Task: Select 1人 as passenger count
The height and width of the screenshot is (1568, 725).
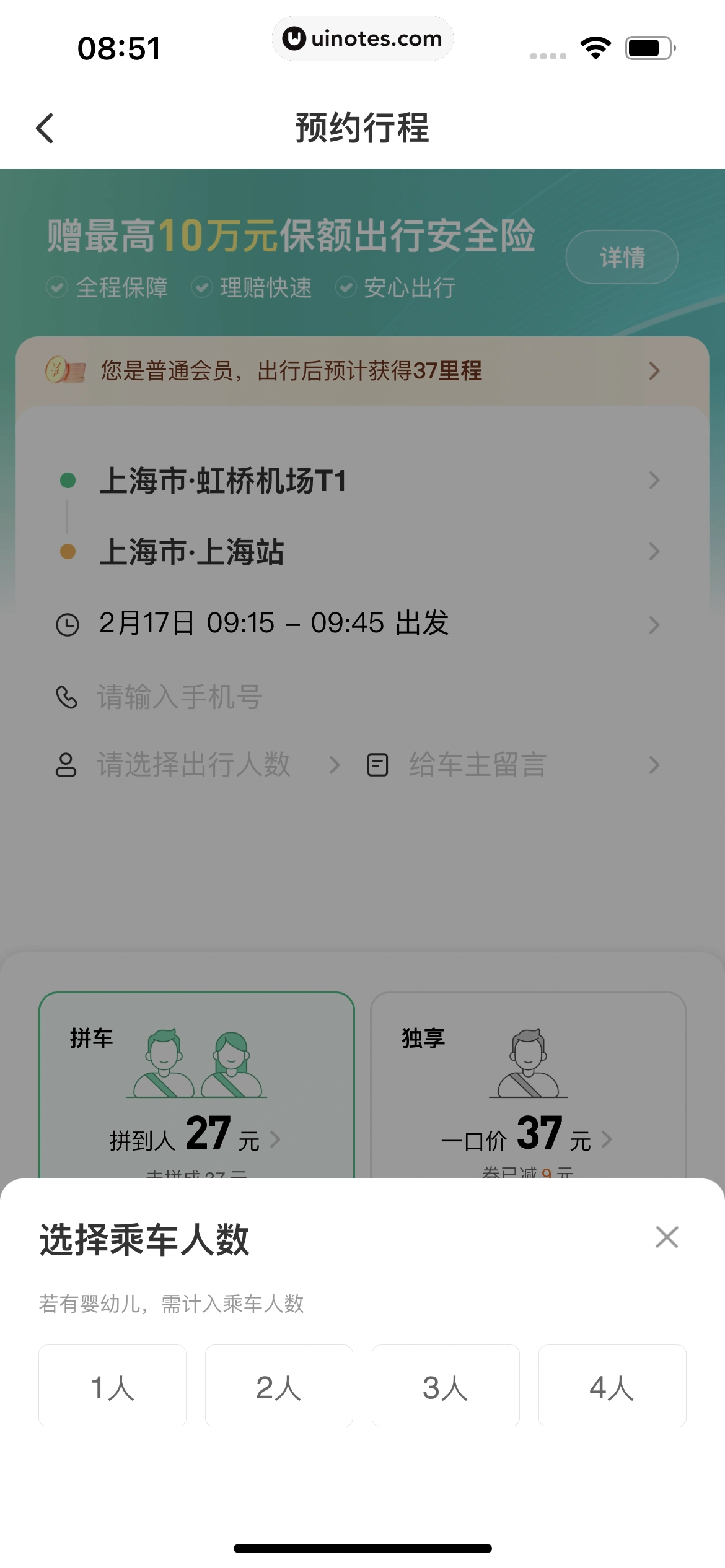Action: [112, 1386]
